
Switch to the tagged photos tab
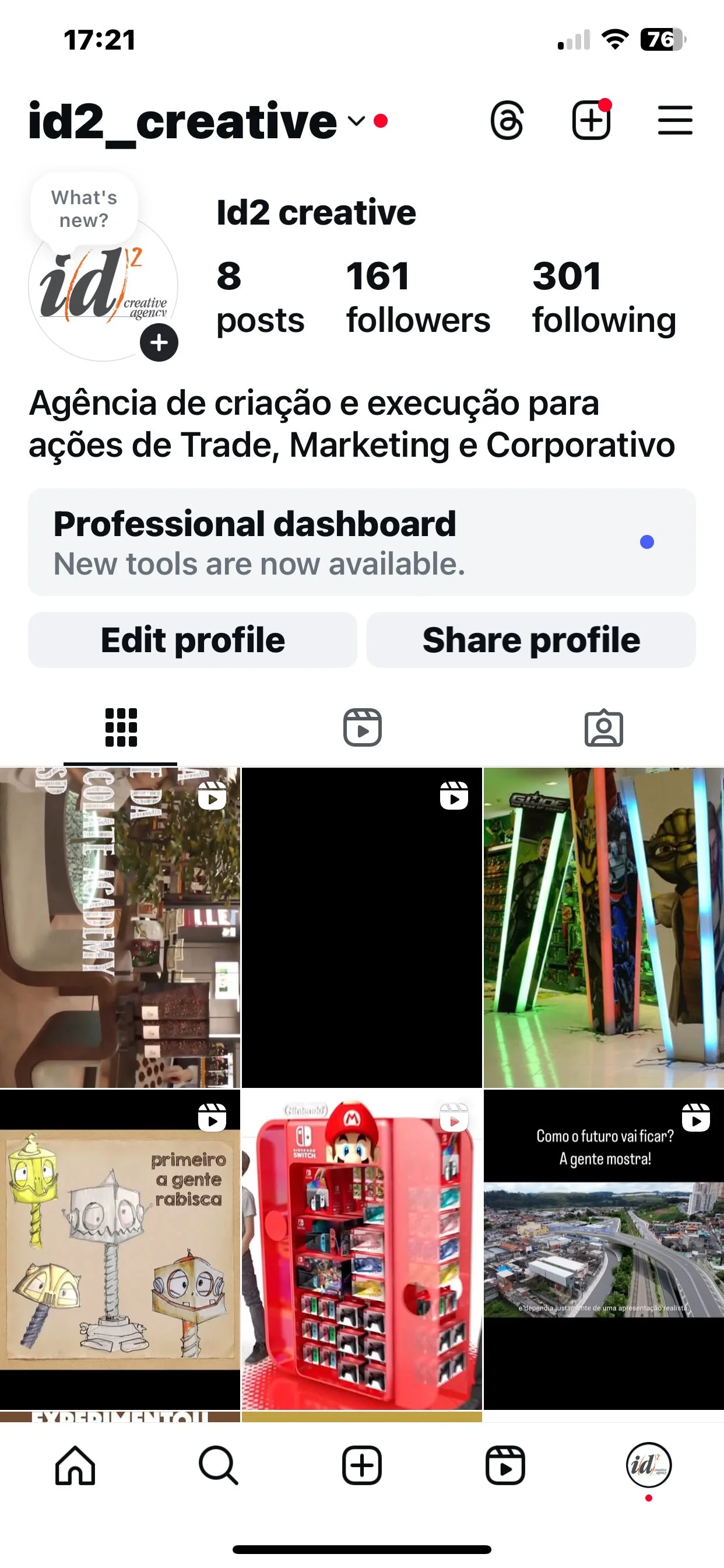coord(603,727)
